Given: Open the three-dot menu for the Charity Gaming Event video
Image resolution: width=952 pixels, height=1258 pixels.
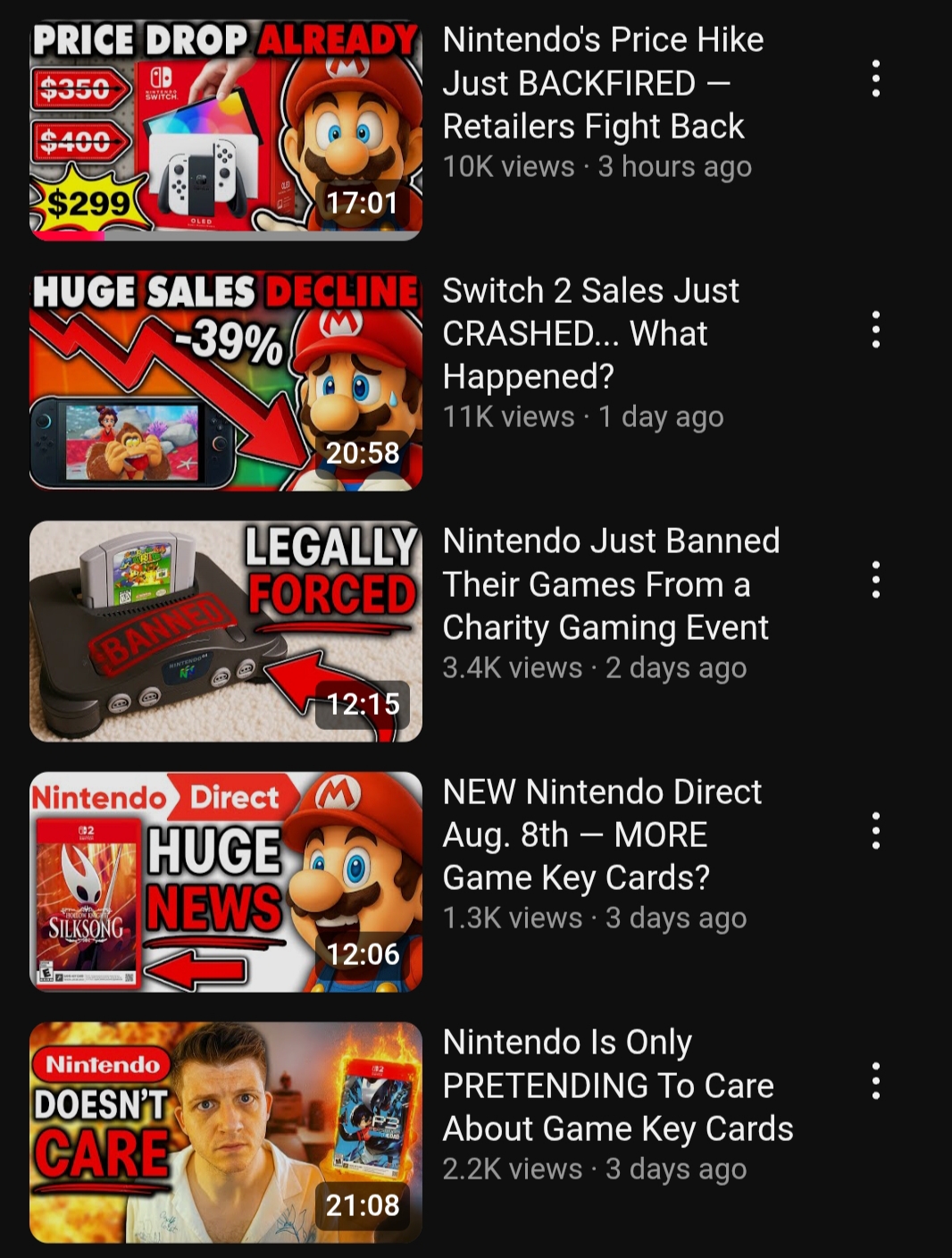Looking at the screenshot, I should 875,580.
